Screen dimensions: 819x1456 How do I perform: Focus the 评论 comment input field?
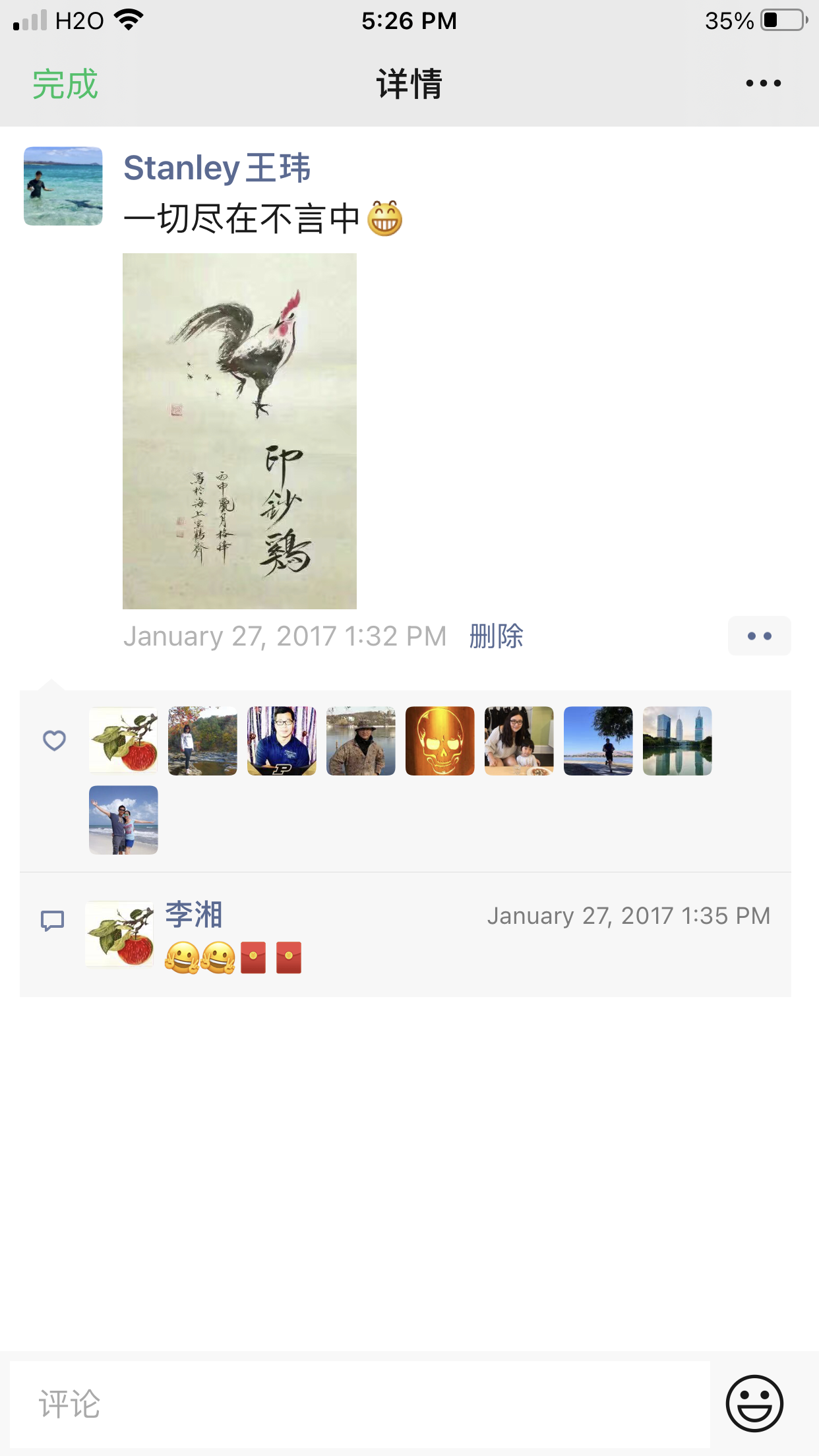point(359,1404)
